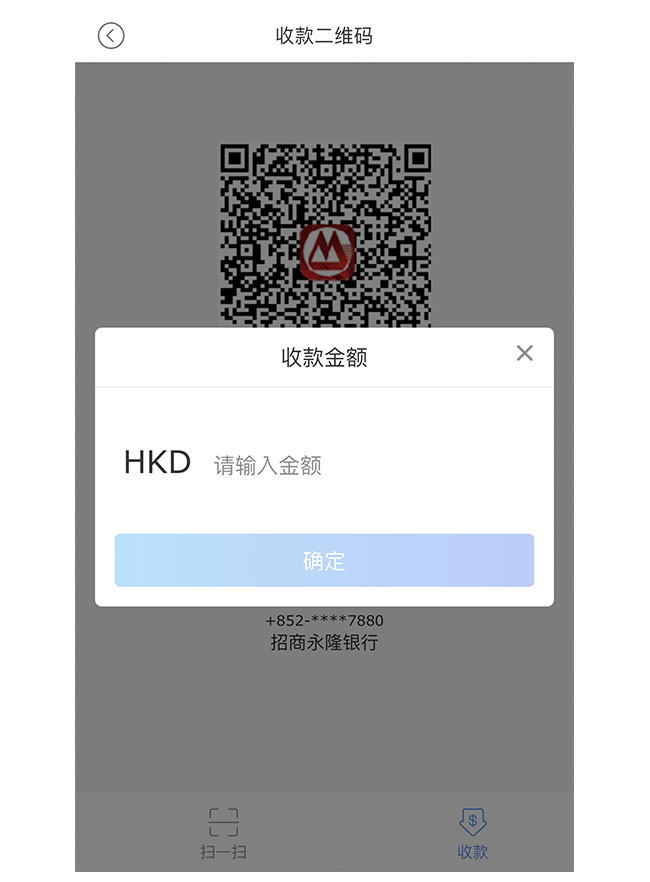
Task: Confirm with the 确定 button
Action: point(324,560)
